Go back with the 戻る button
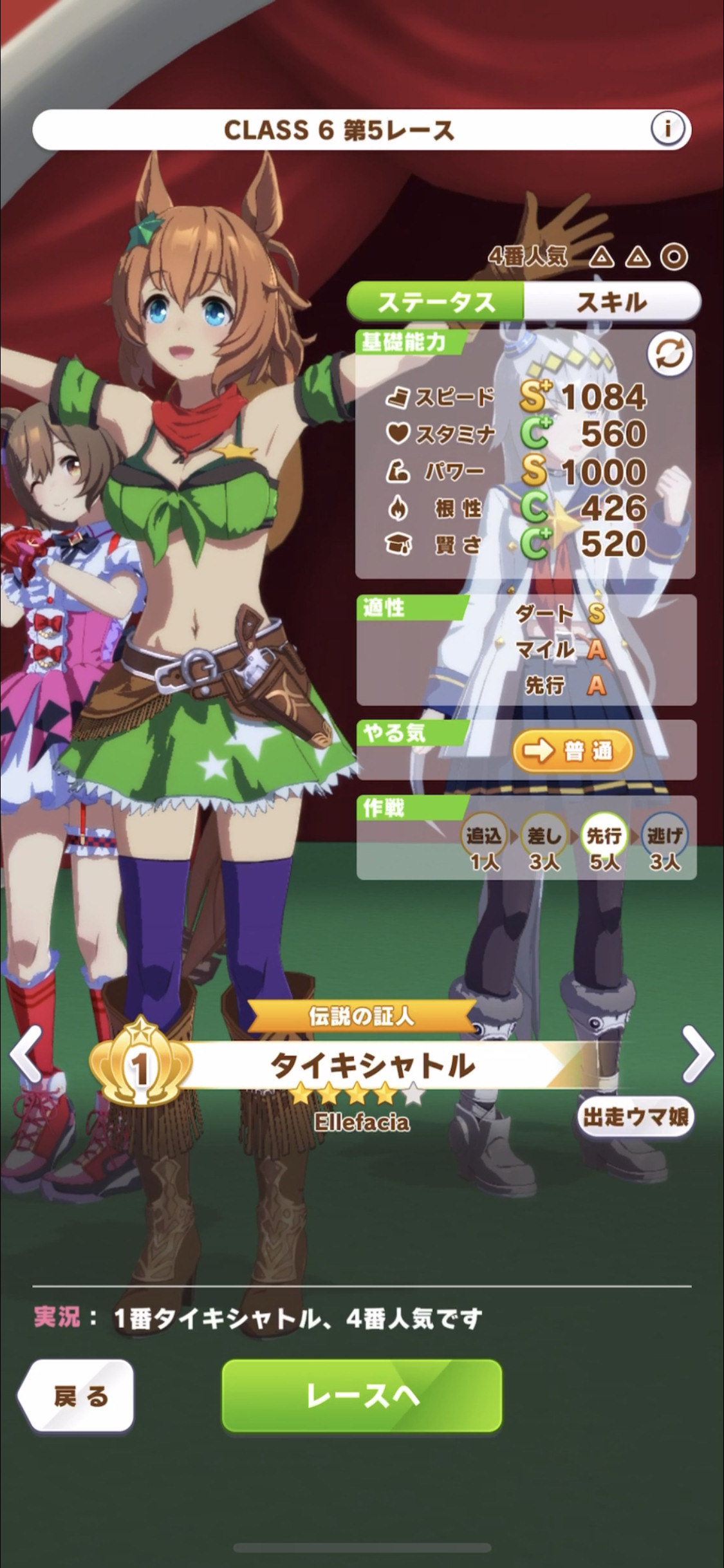This screenshot has height=1568, width=724. click(76, 1396)
